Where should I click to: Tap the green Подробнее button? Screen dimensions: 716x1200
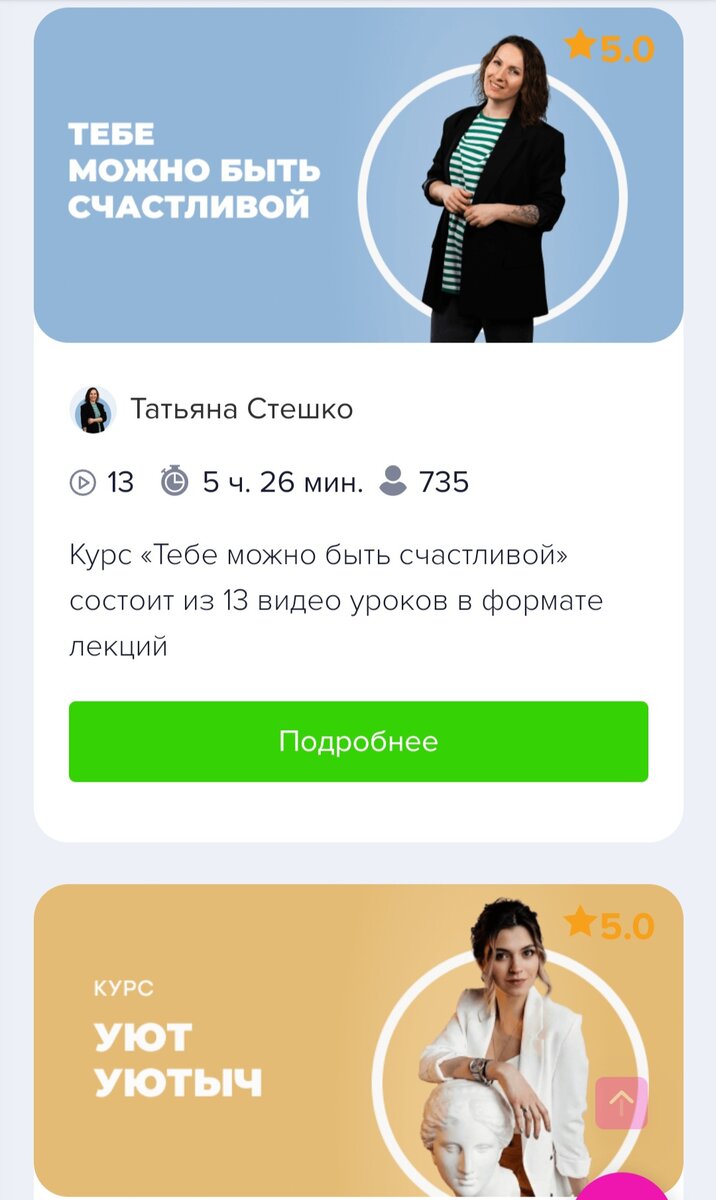click(358, 741)
